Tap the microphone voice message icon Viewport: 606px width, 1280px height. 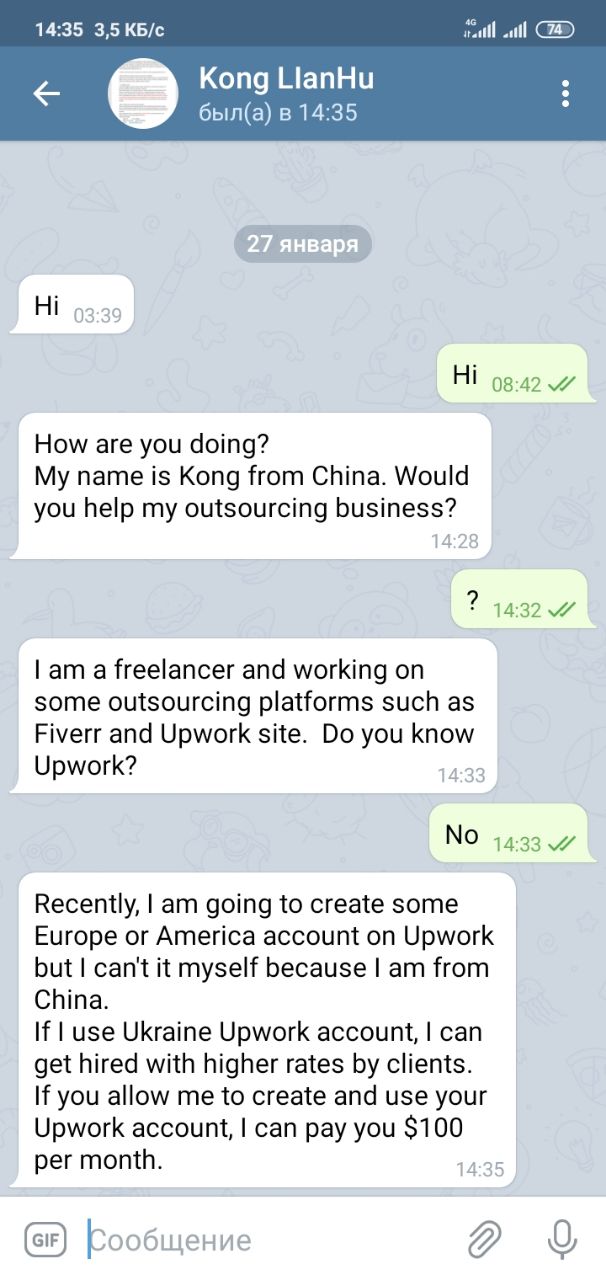(x=562, y=1240)
